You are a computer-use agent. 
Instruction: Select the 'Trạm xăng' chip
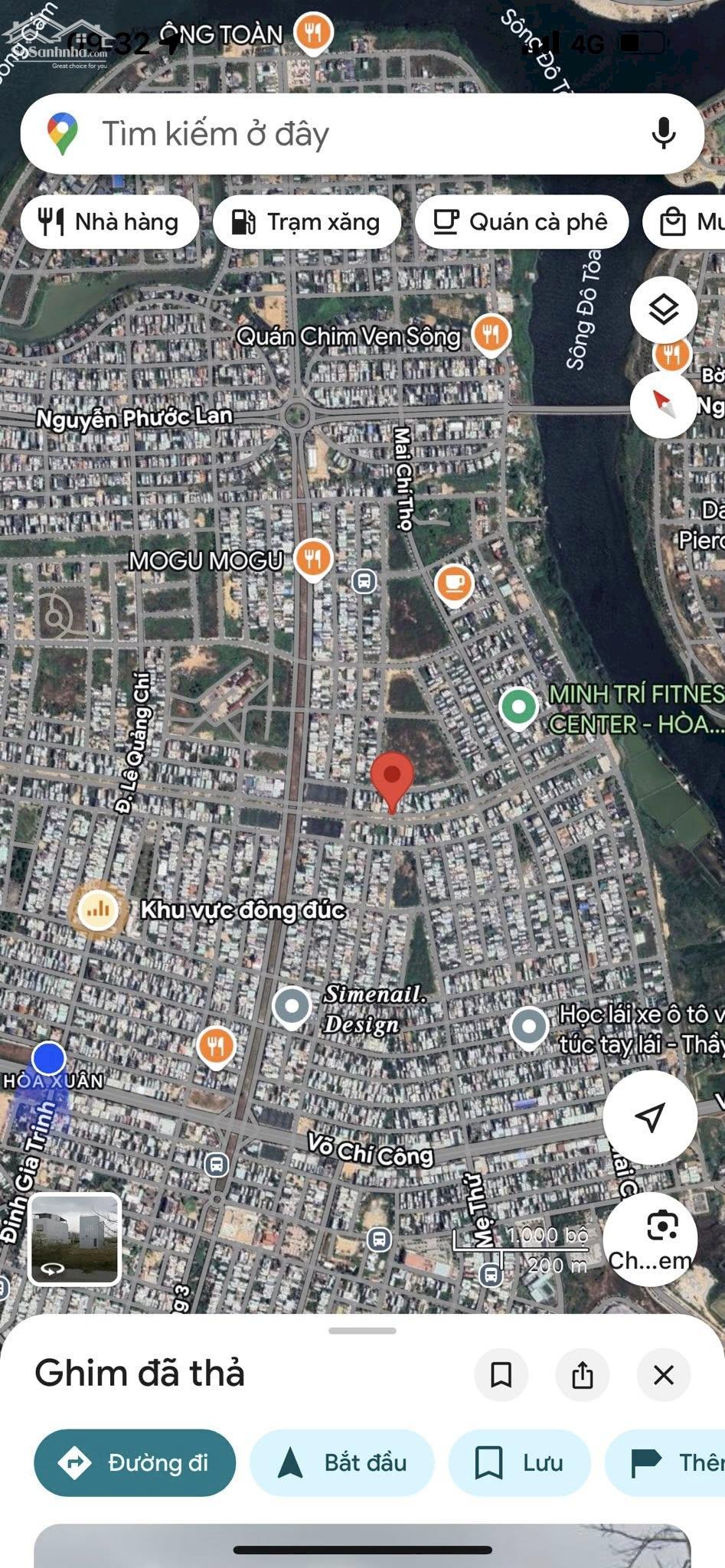(307, 222)
